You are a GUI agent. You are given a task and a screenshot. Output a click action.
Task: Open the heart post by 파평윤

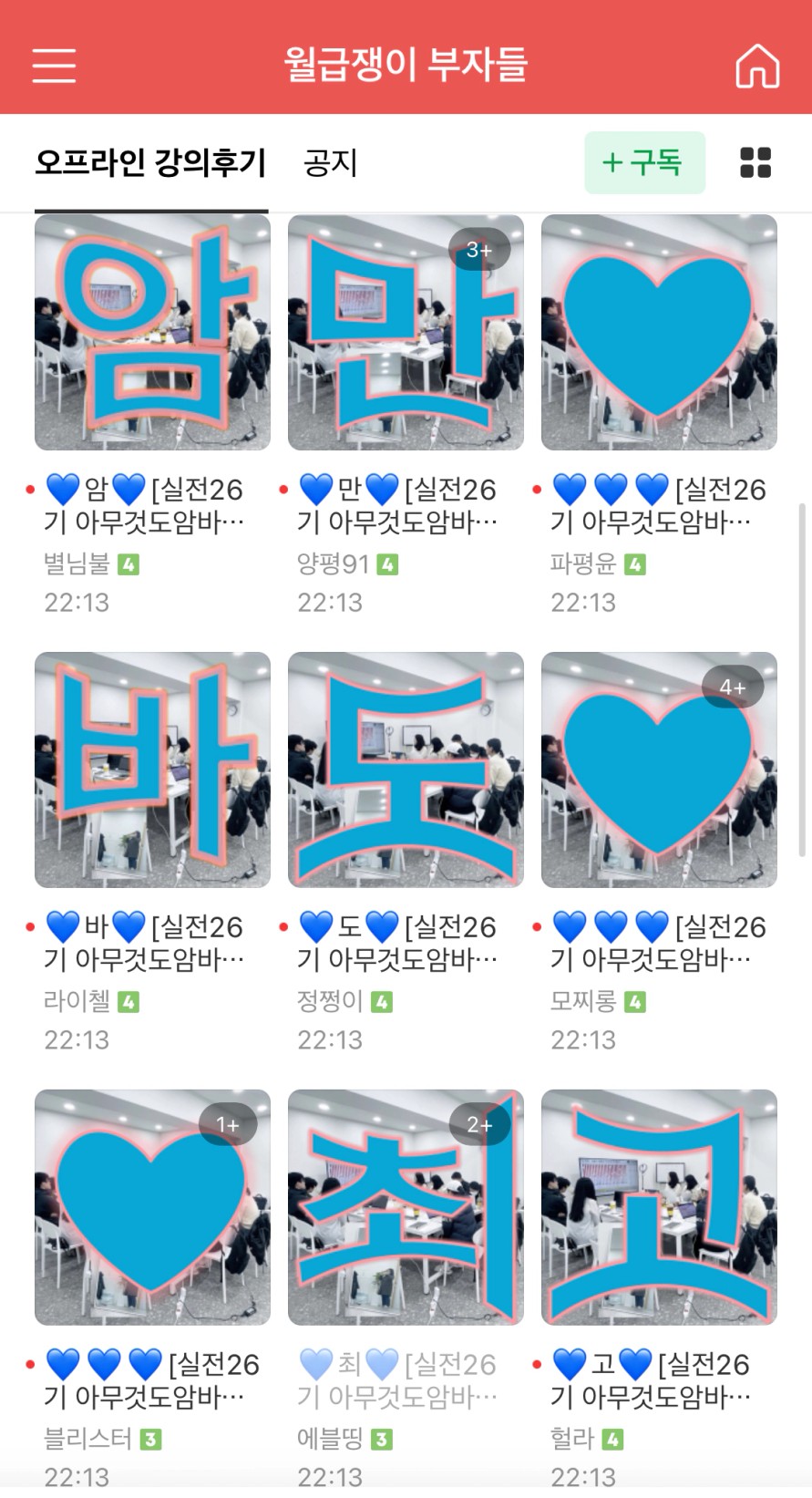[659, 333]
